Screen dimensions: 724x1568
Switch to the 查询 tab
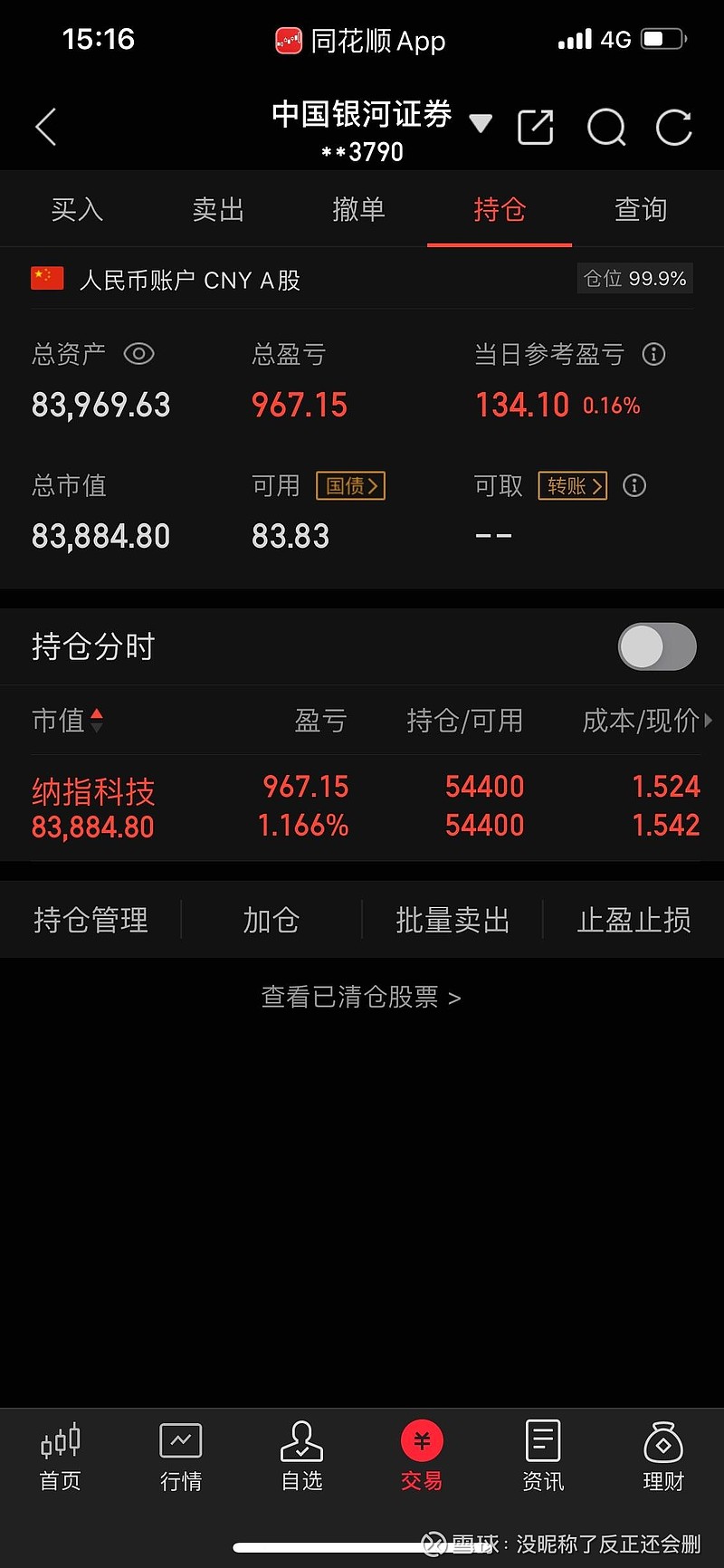coord(640,209)
